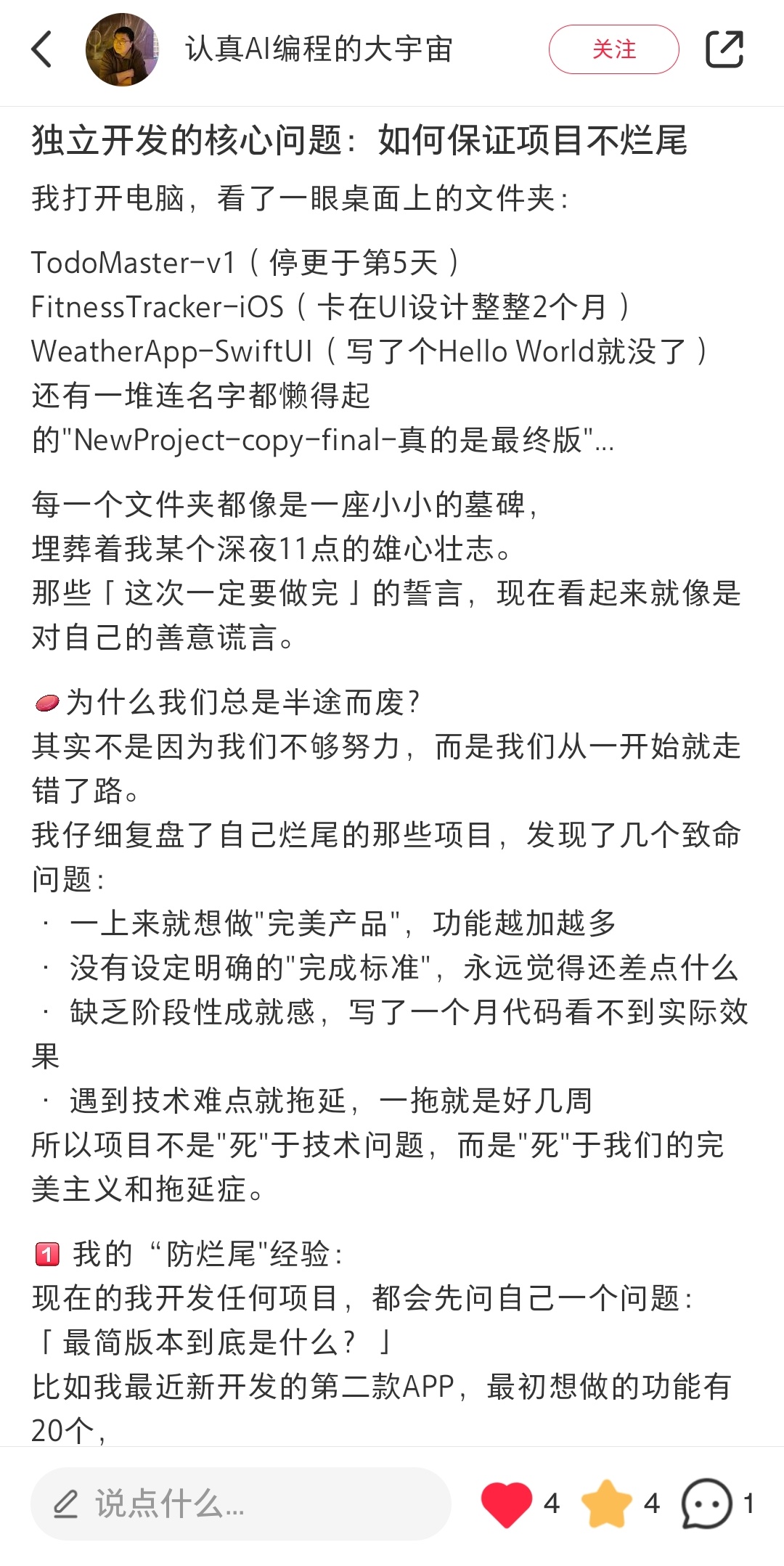Open author name 认真AI编程的大宇宙
The width and height of the screenshot is (784, 1566).
click(x=319, y=49)
